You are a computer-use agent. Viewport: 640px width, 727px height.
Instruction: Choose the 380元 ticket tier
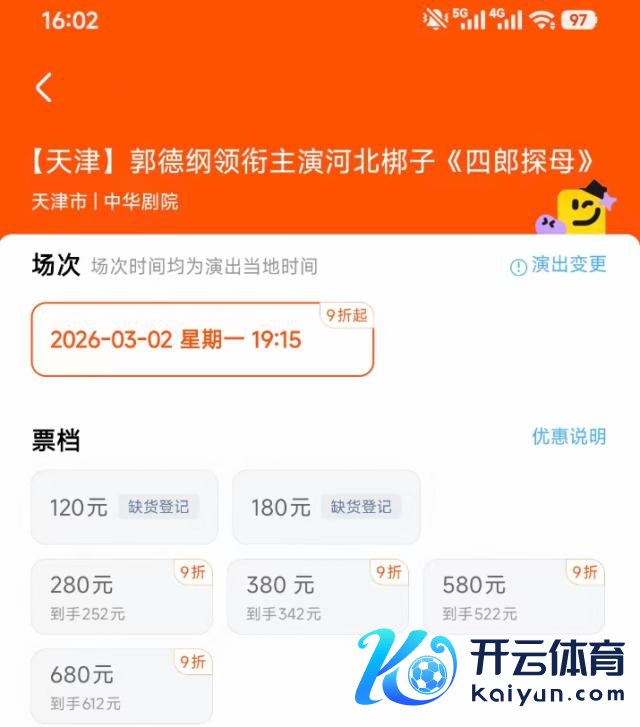[318, 596]
